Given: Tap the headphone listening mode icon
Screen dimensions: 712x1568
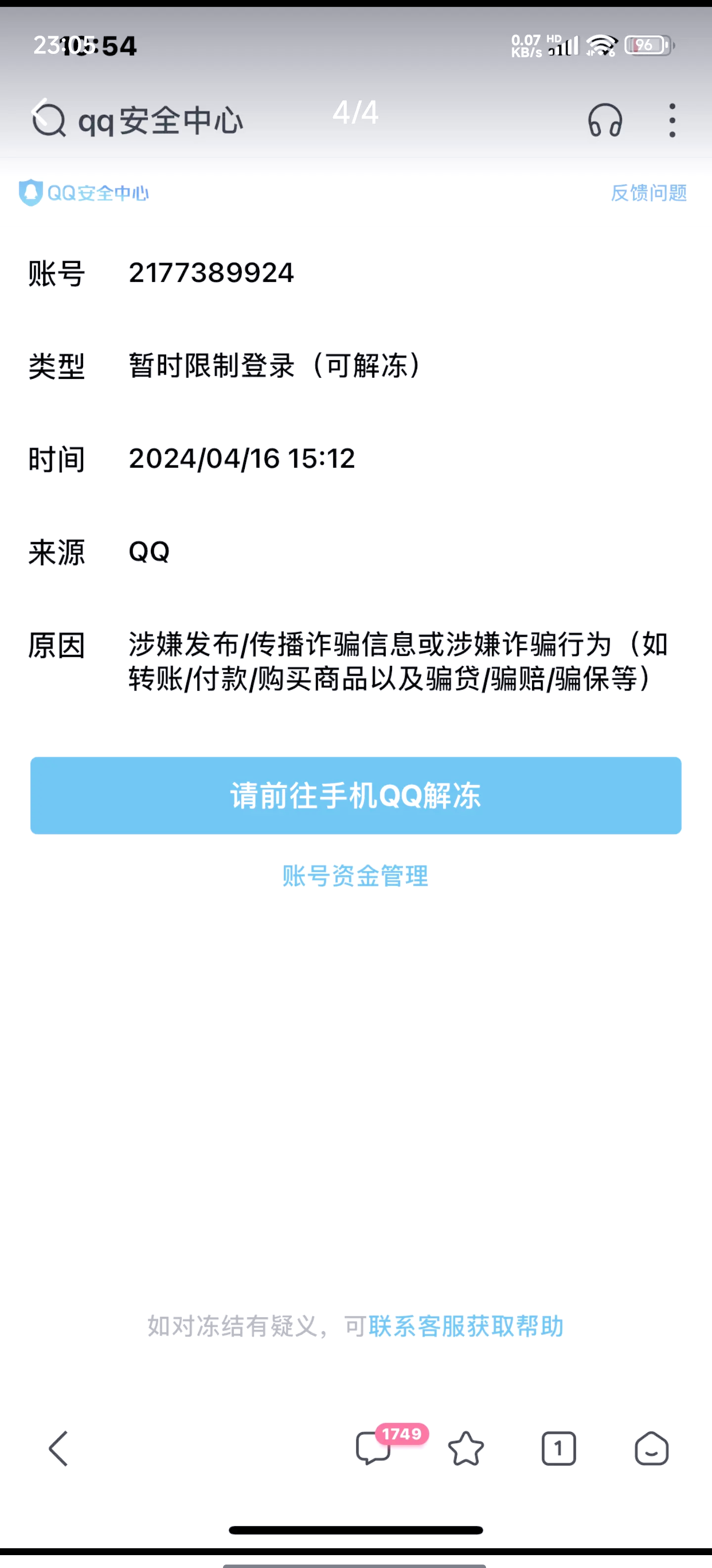Looking at the screenshot, I should 606,121.
